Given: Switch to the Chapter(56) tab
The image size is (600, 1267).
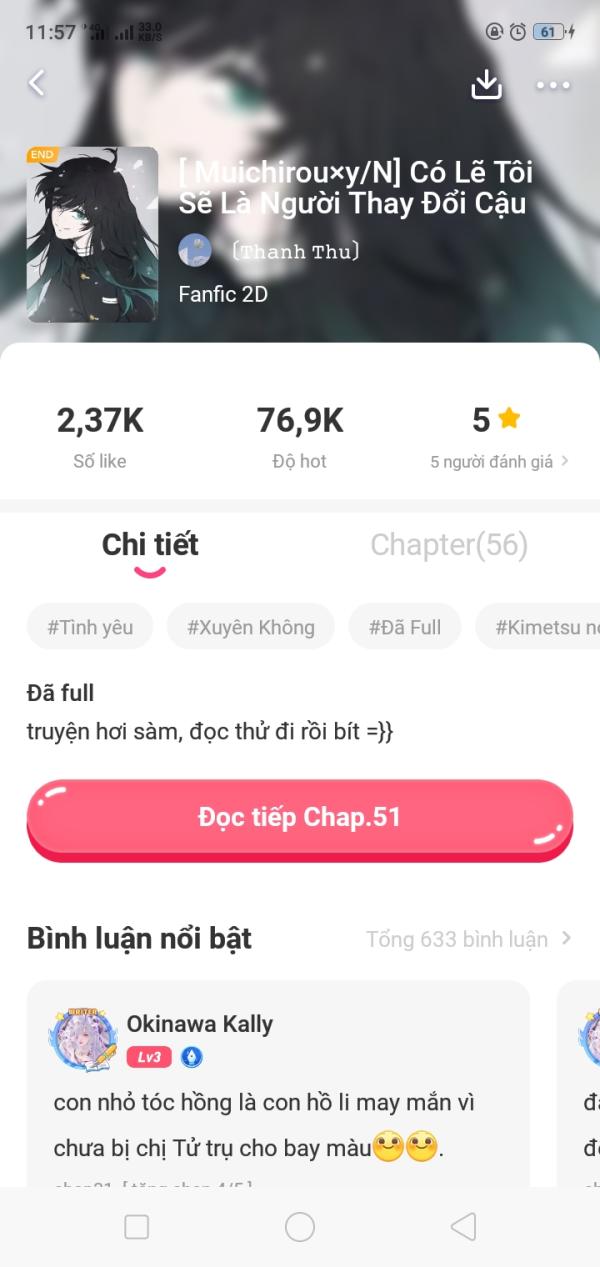Looking at the screenshot, I should [x=449, y=545].
